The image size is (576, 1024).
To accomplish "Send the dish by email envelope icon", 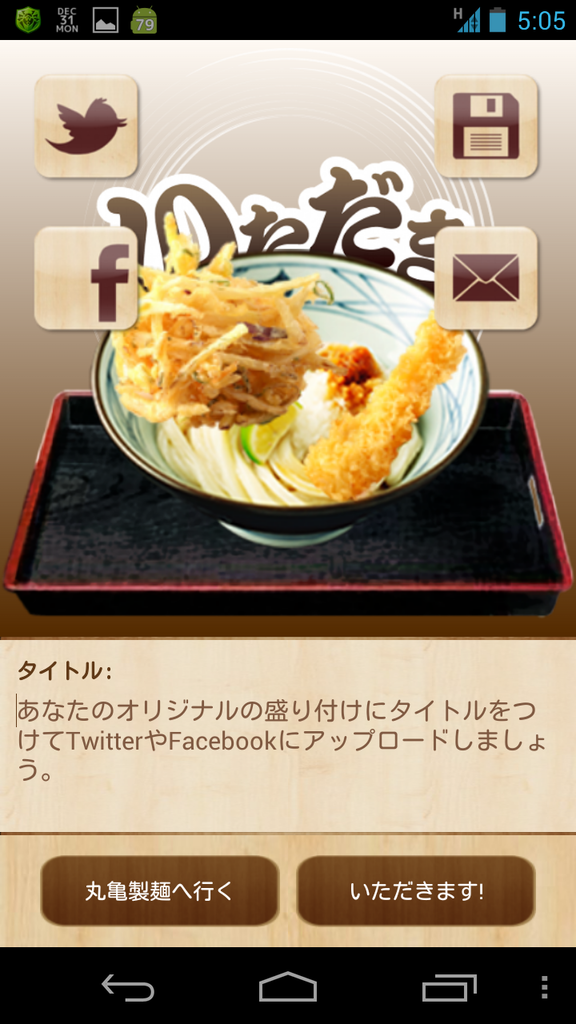I will (x=486, y=278).
